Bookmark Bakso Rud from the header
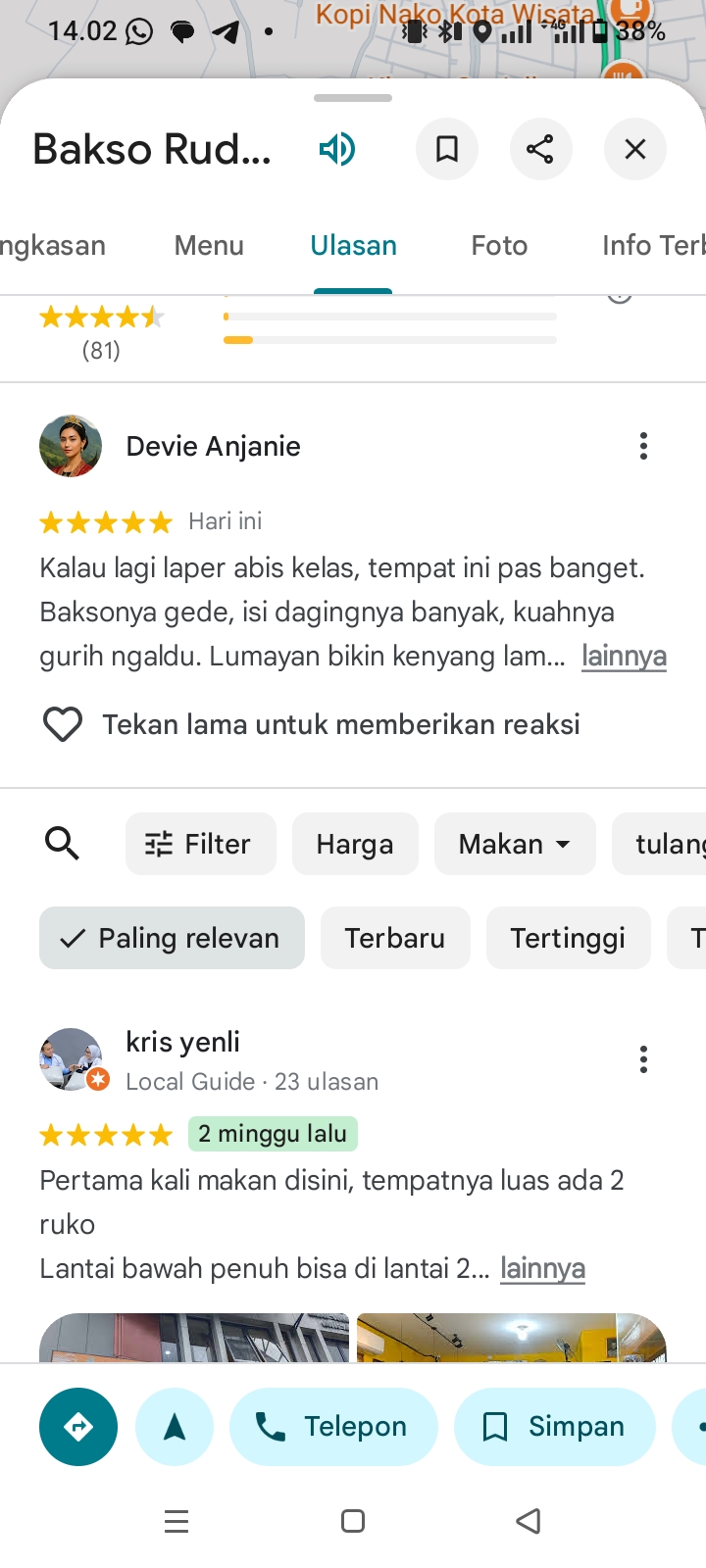This screenshot has width=706, height=1568. (x=447, y=149)
